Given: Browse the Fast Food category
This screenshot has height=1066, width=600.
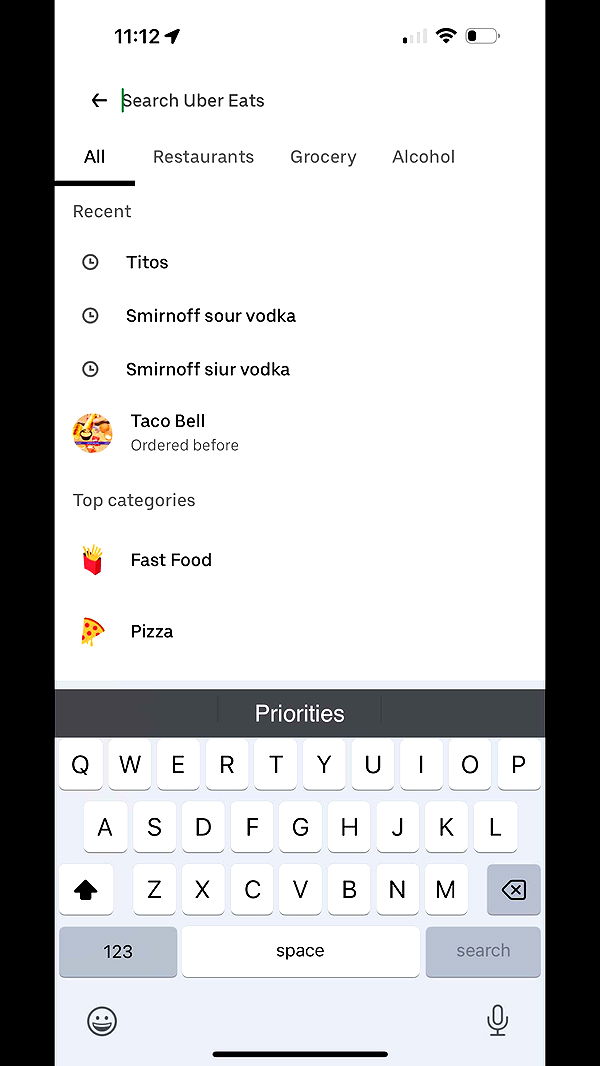Looking at the screenshot, I should point(170,560).
